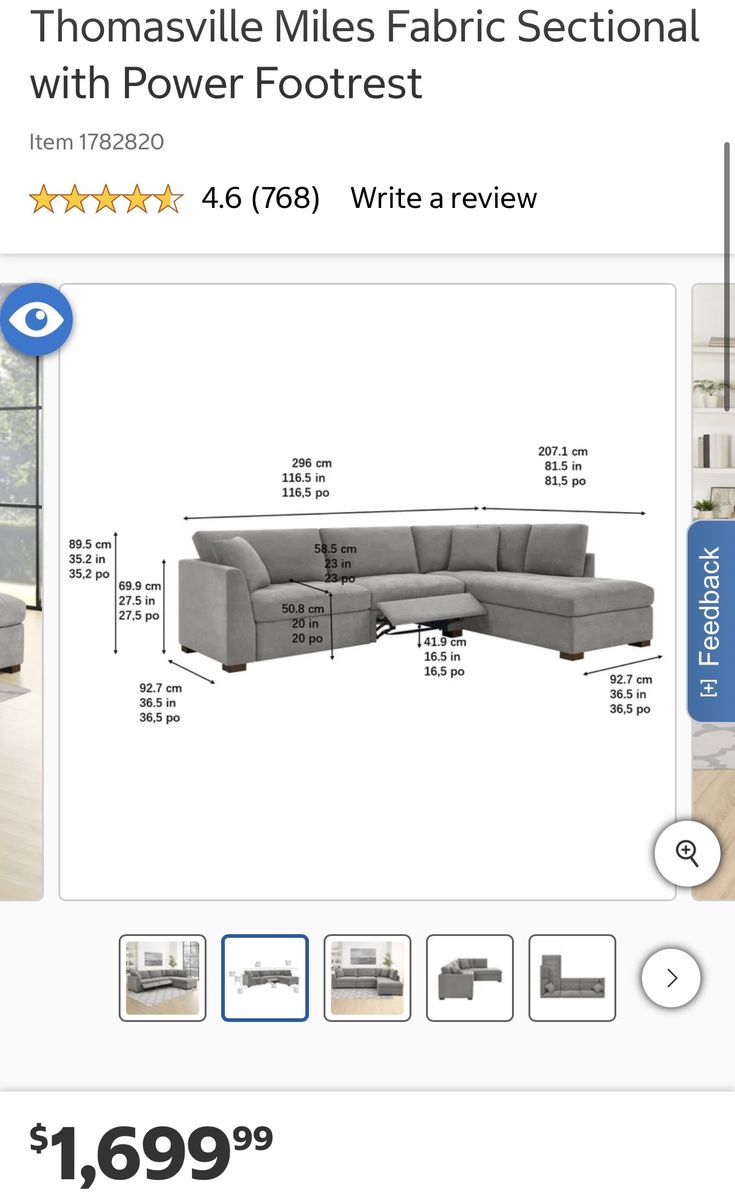Image resolution: width=735 pixels, height=1200 pixels.
Task: Tap the blue eye icon on the image
Action: 37,320
